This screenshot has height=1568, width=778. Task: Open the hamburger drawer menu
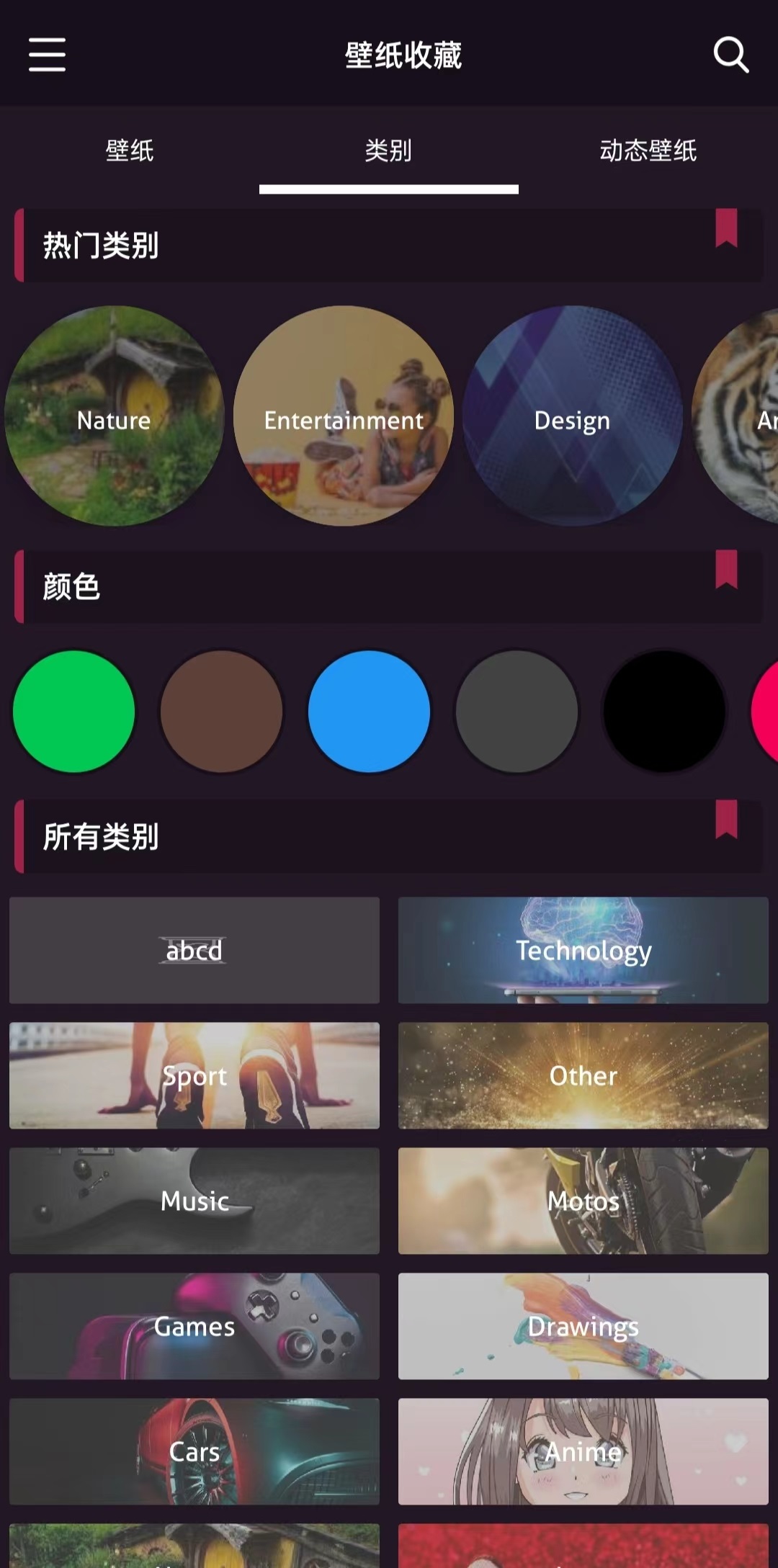tap(47, 55)
